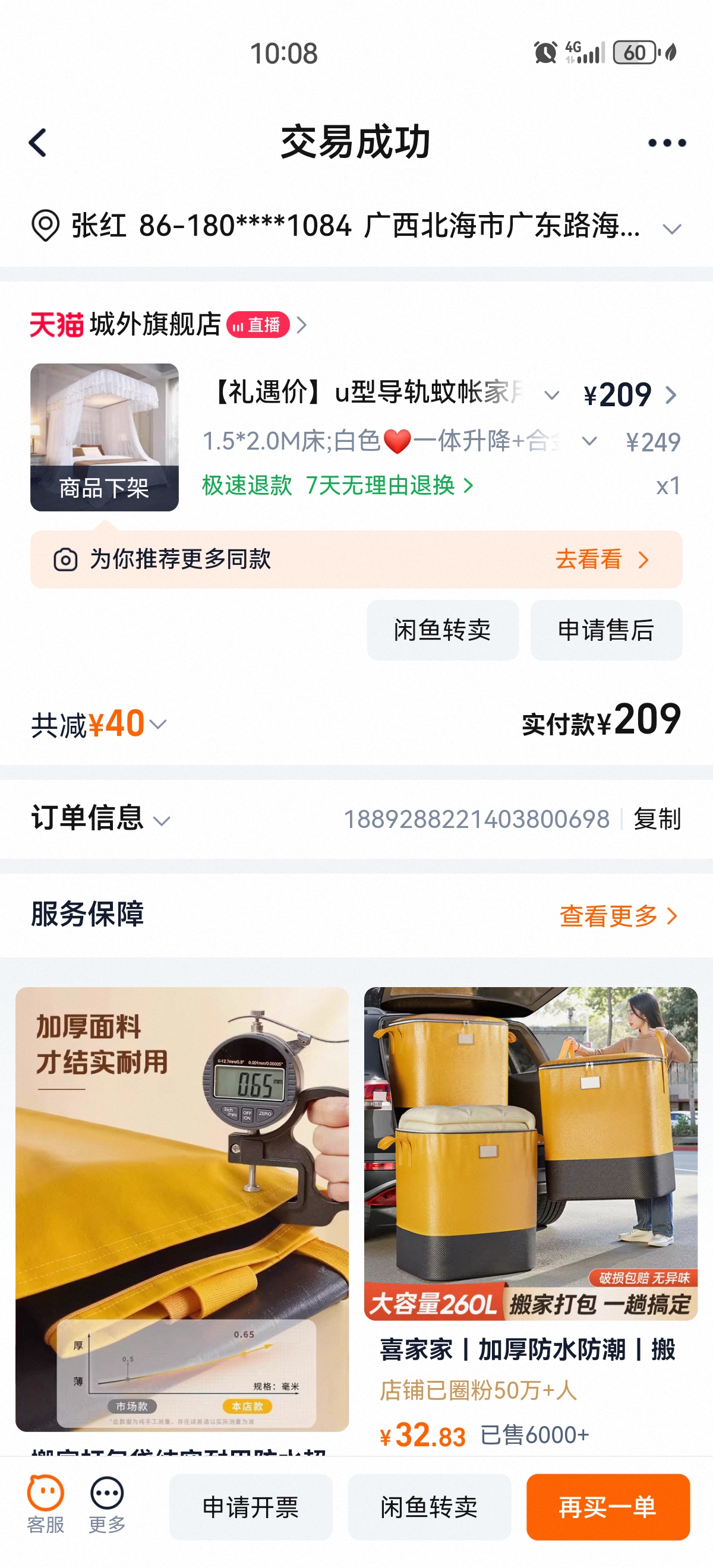Screen dimensions: 713x1568
Task: Expand the 订单信息 section
Action: click(100, 818)
